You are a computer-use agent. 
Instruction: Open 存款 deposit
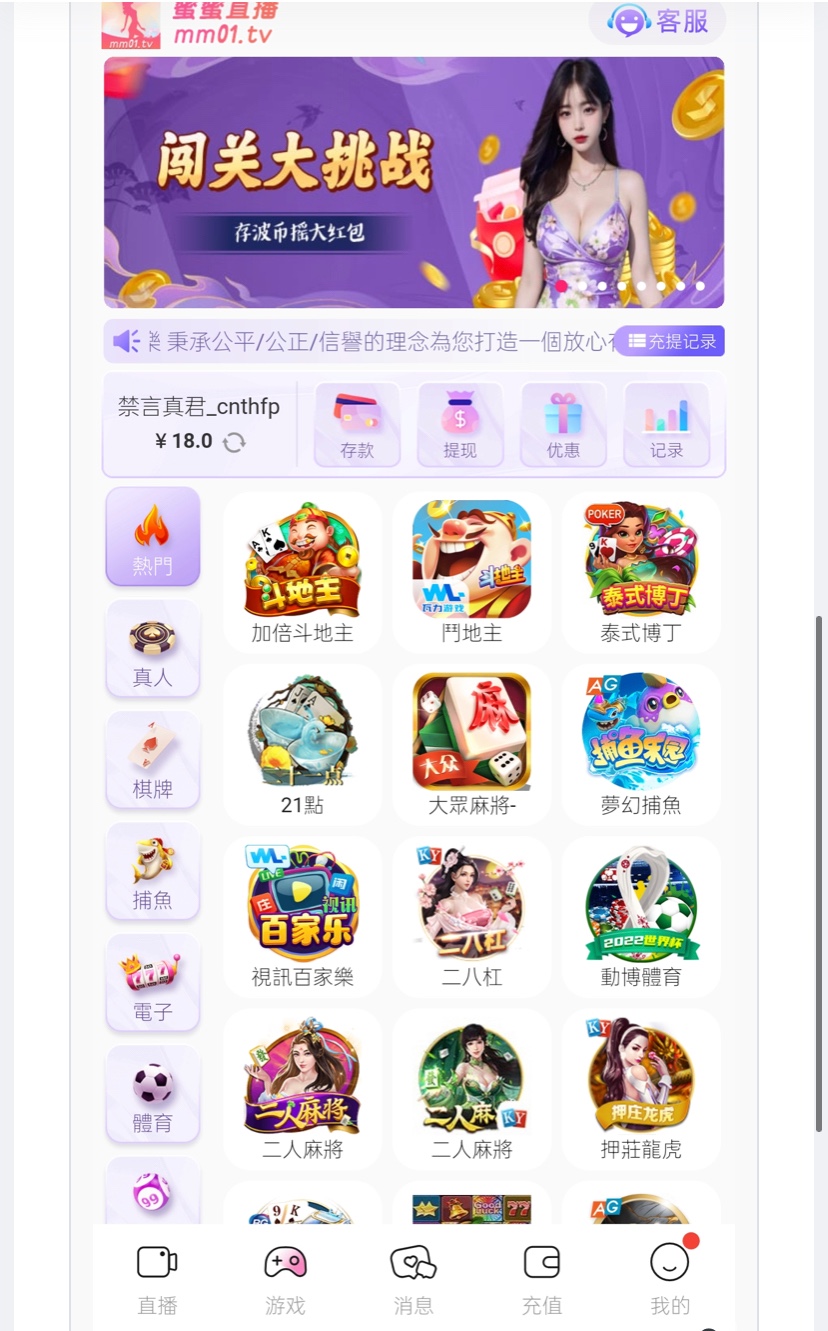[357, 425]
